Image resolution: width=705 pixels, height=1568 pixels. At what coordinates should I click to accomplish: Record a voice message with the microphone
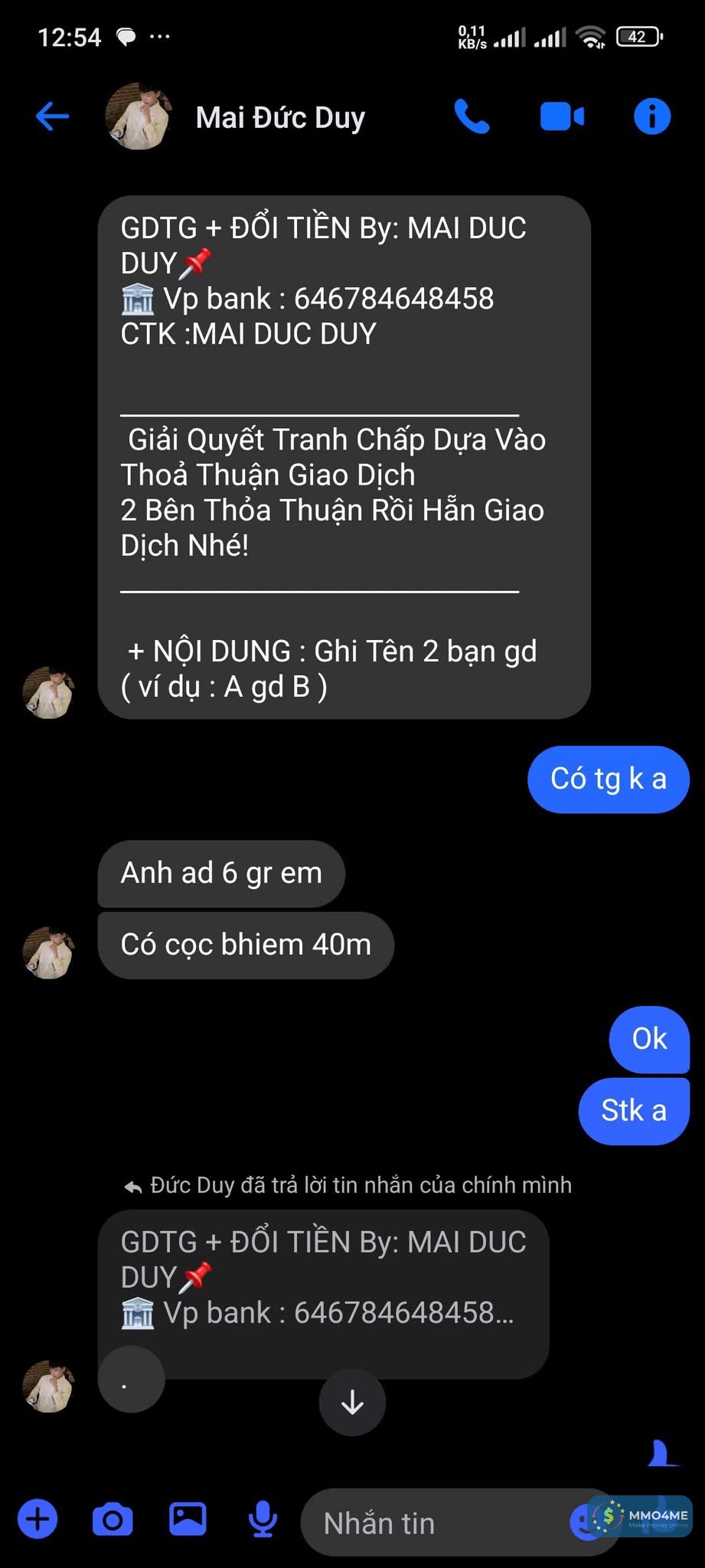[x=263, y=1518]
